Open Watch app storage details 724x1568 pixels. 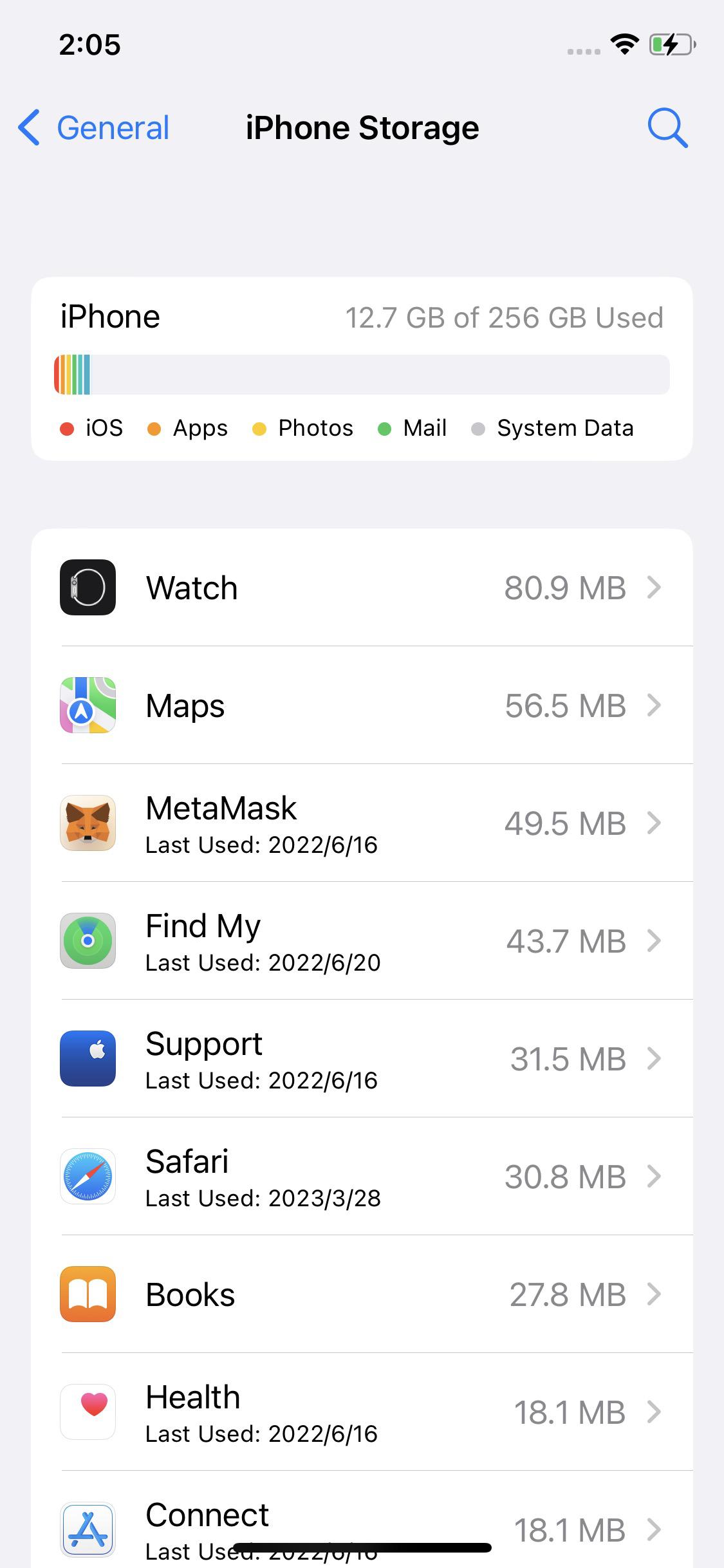click(362, 588)
